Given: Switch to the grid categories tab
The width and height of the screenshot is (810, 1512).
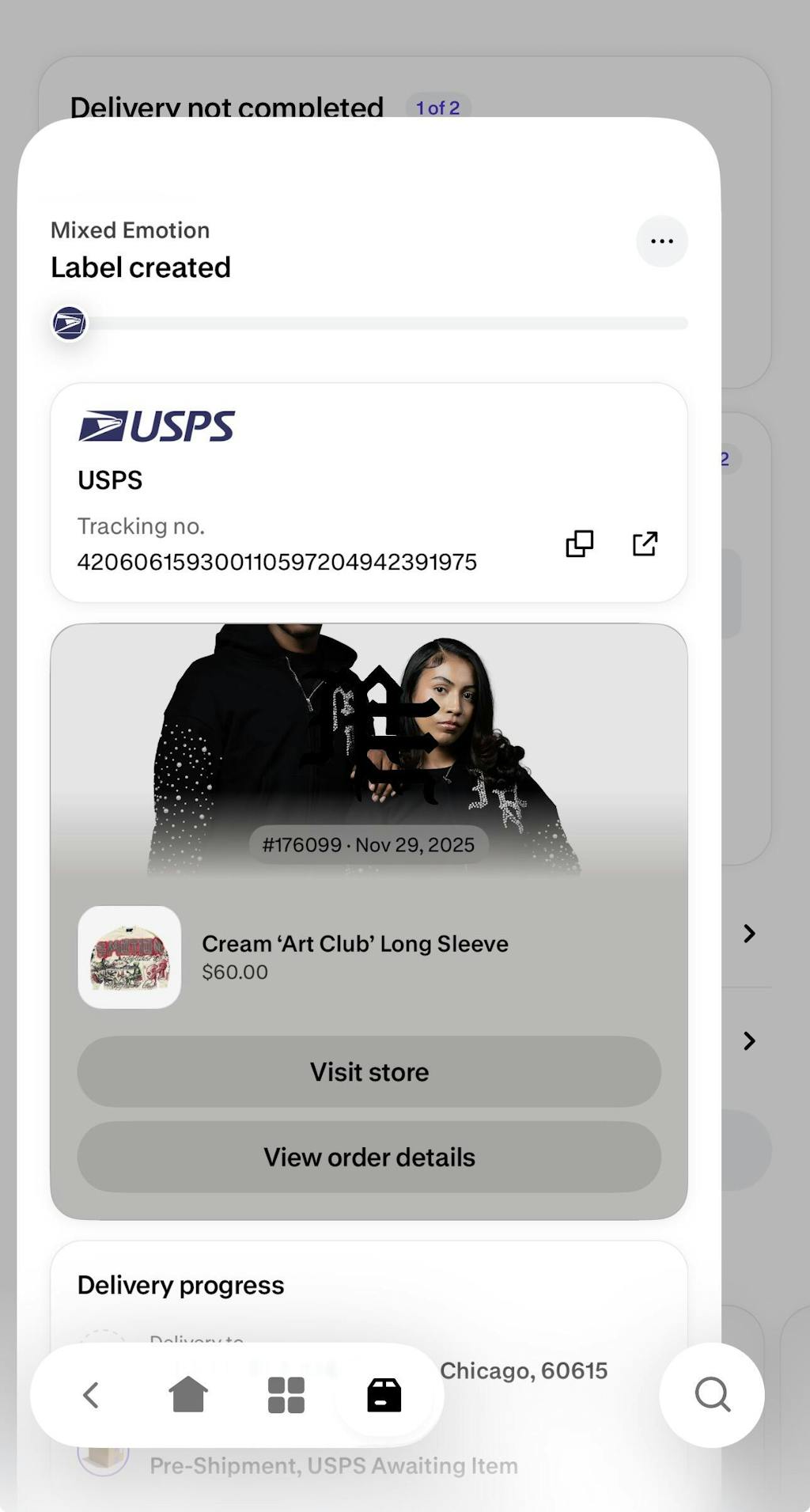Looking at the screenshot, I should click(x=286, y=1395).
